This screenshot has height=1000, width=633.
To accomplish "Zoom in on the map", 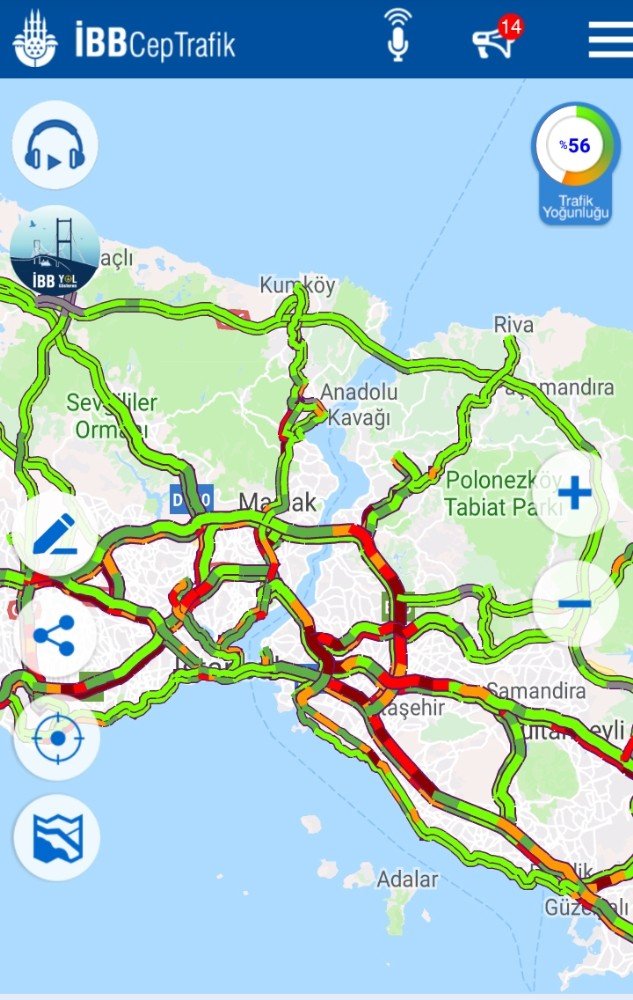I will [x=575, y=493].
